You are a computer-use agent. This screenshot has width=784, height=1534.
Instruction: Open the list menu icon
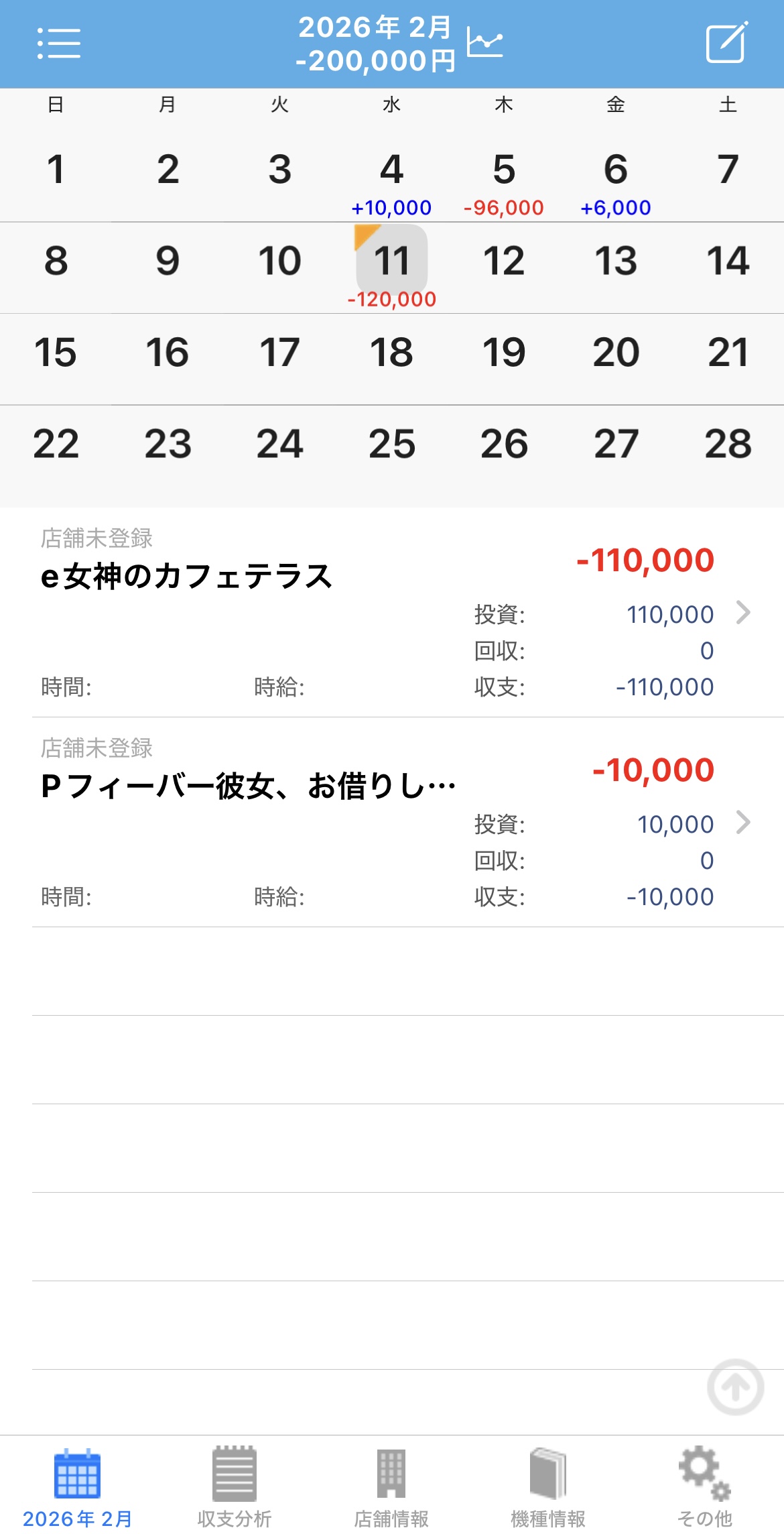tap(59, 44)
